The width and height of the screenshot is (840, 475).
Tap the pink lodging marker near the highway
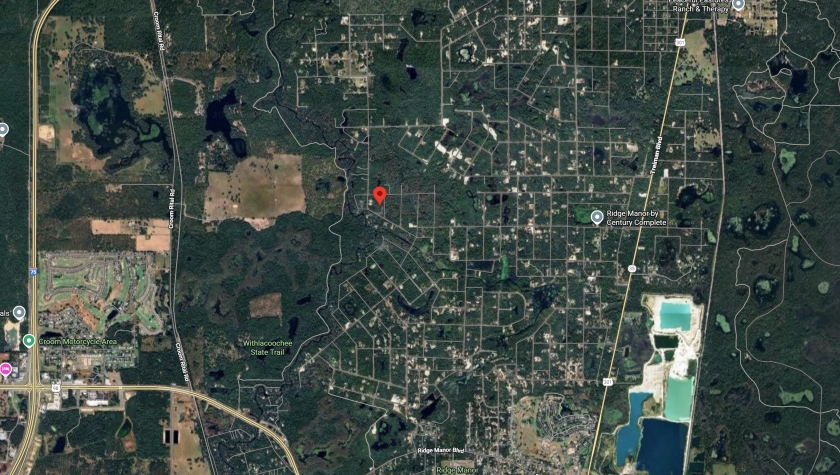pos(4,368)
